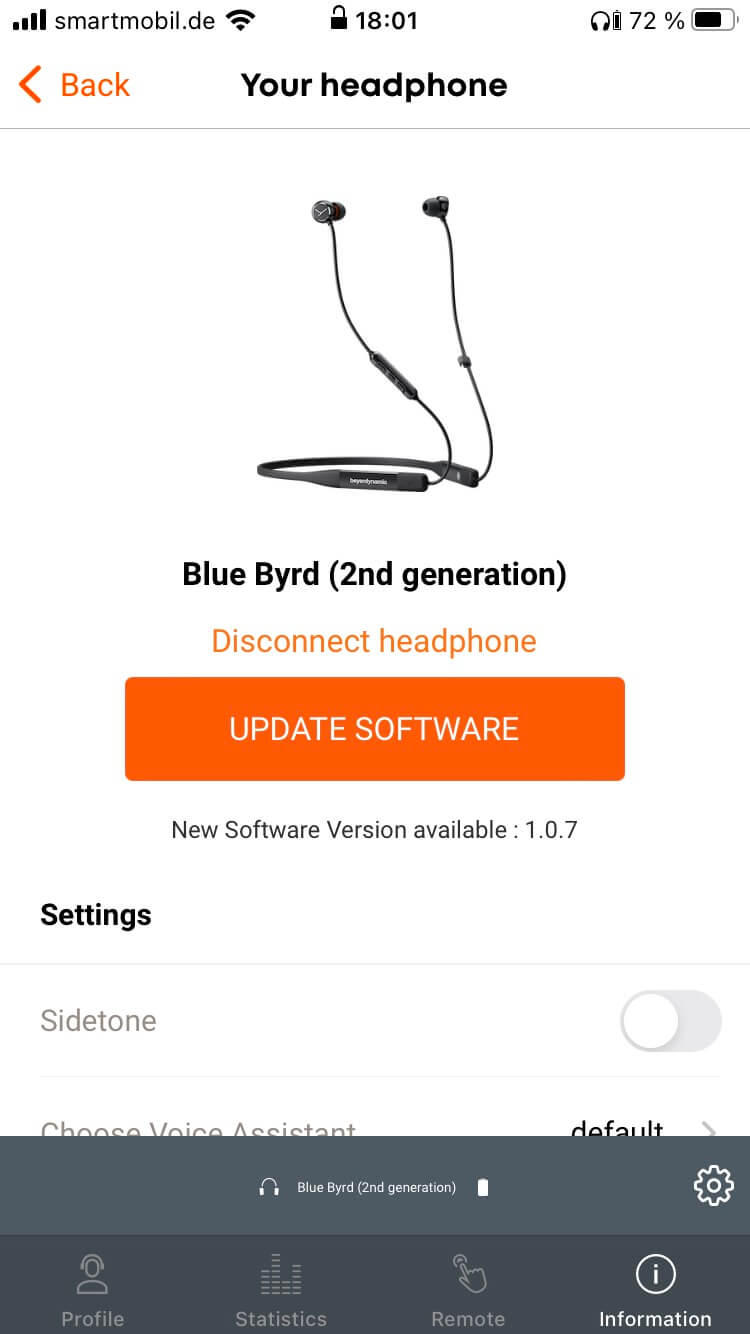
Task: Open the settings gear icon
Action: click(x=713, y=1187)
